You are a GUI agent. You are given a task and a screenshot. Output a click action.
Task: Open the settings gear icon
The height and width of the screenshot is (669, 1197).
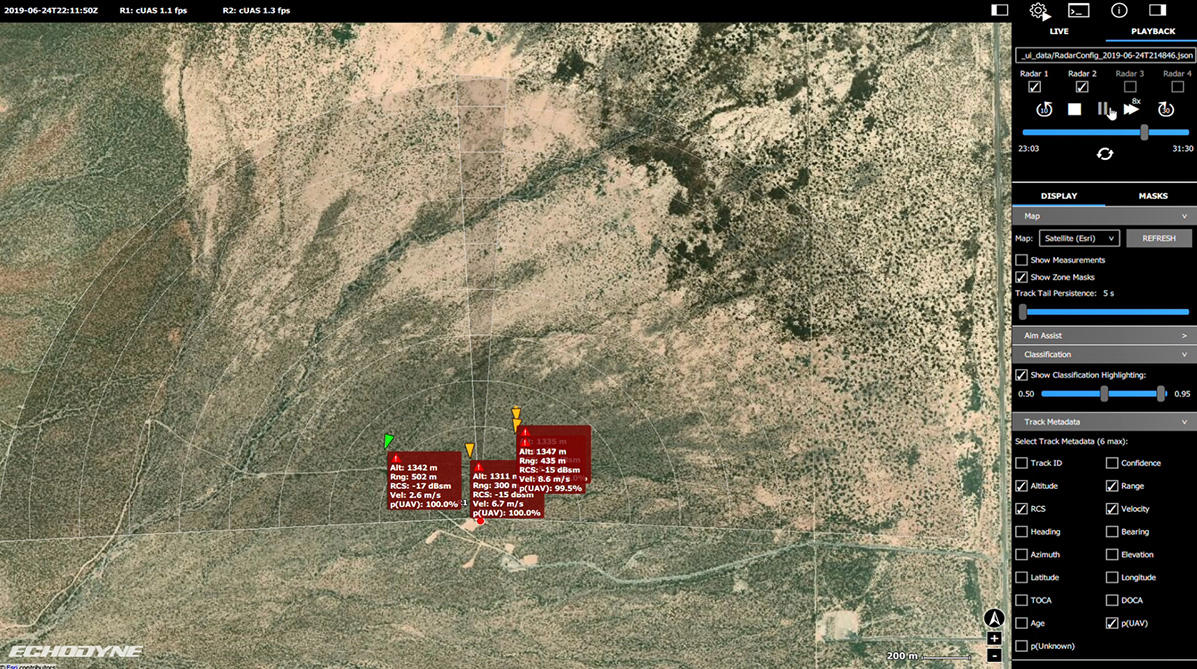[1039, 11]
